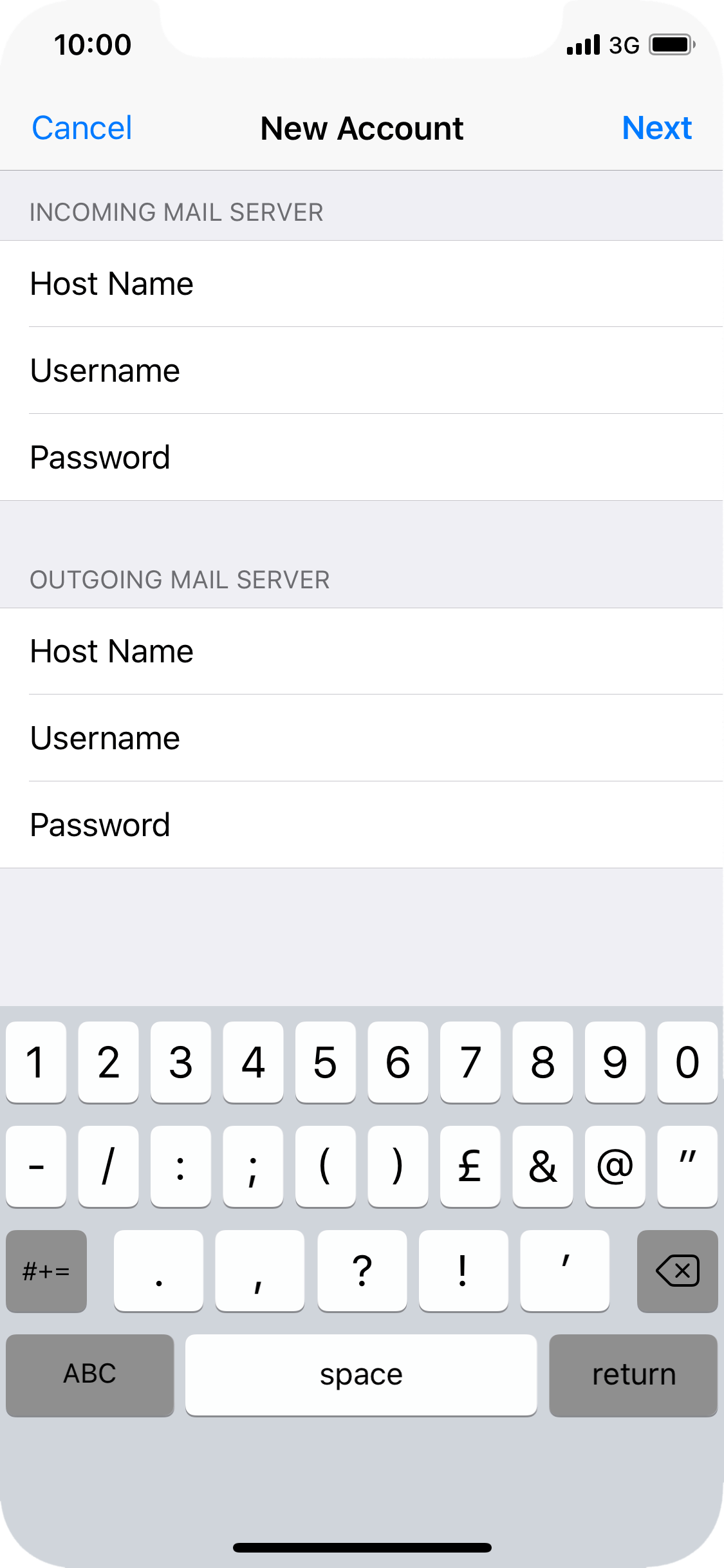
Task: Tap Next to continue account setup
Action: 656,128
